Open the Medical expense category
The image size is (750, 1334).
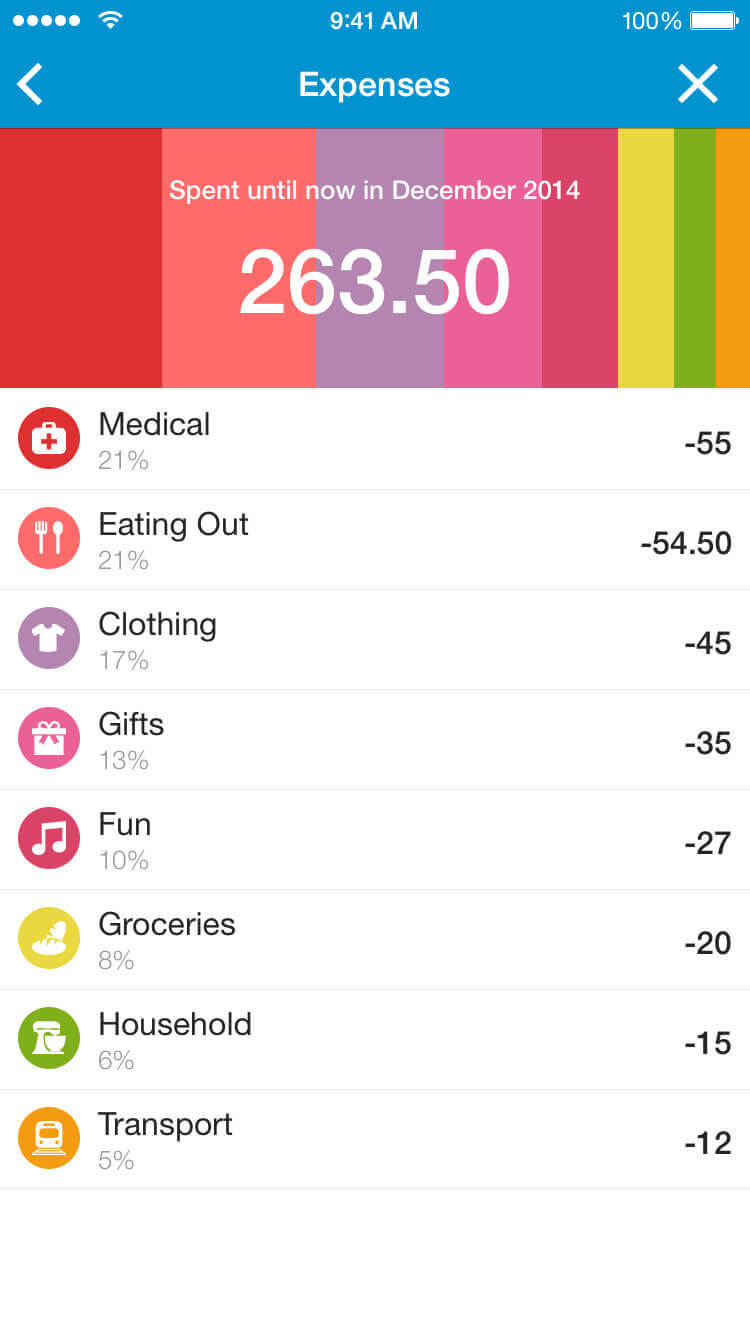[375, 439]
